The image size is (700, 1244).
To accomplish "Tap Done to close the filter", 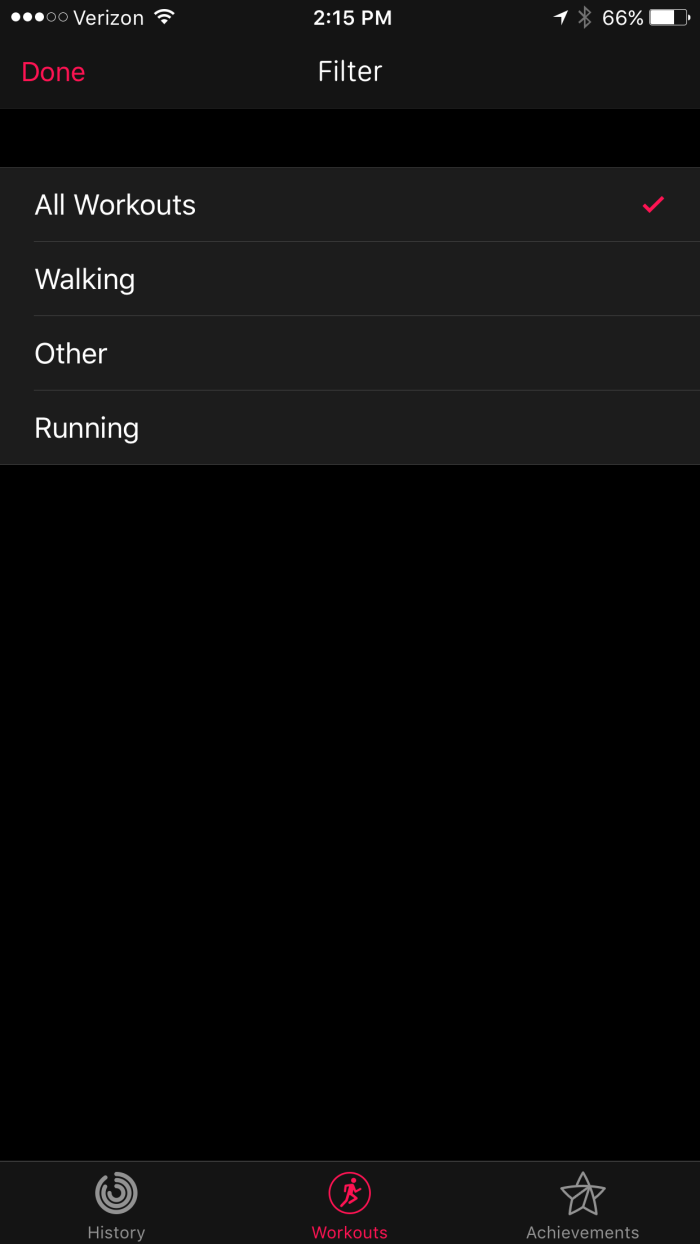I will tap(54, 72).
